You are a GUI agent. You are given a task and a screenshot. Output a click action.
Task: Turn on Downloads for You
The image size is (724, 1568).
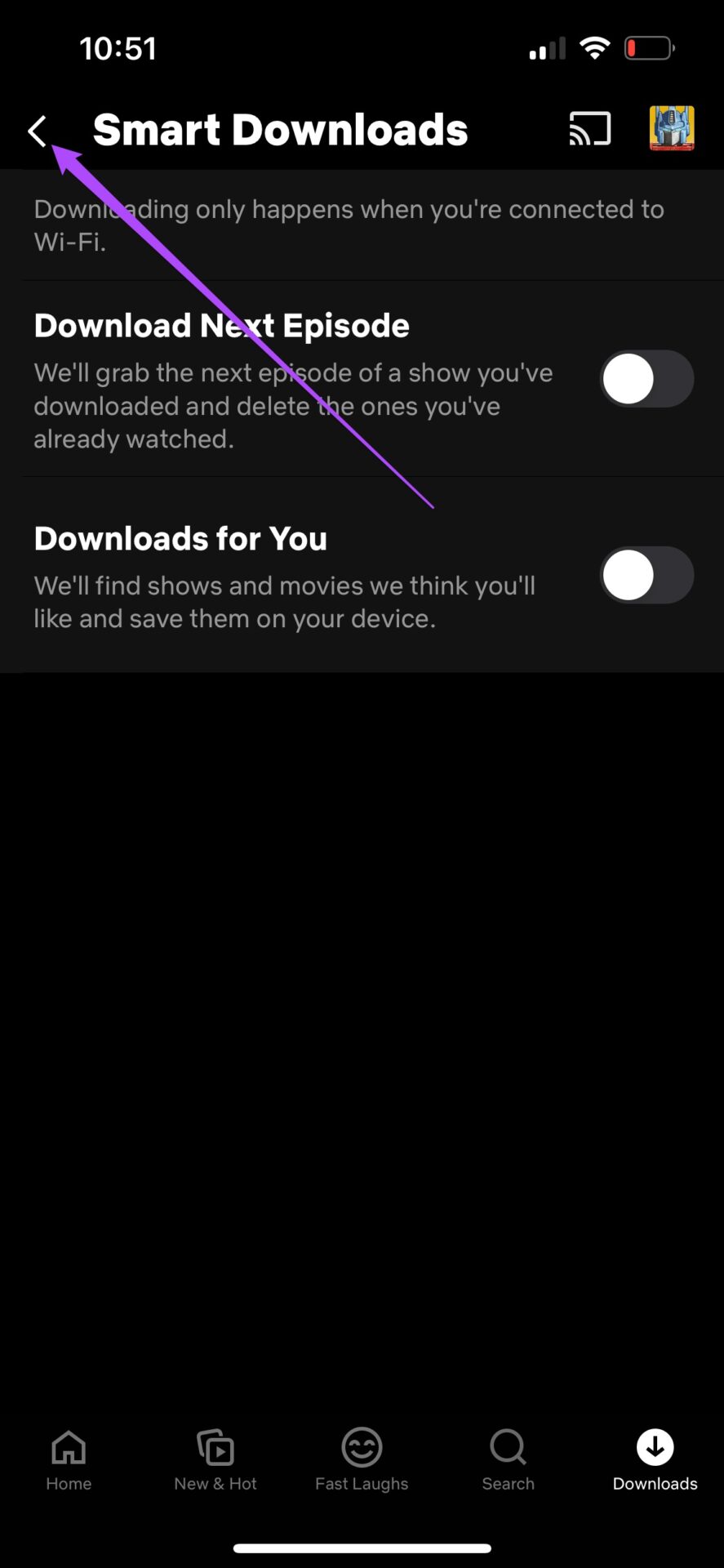tap(647, 575)
